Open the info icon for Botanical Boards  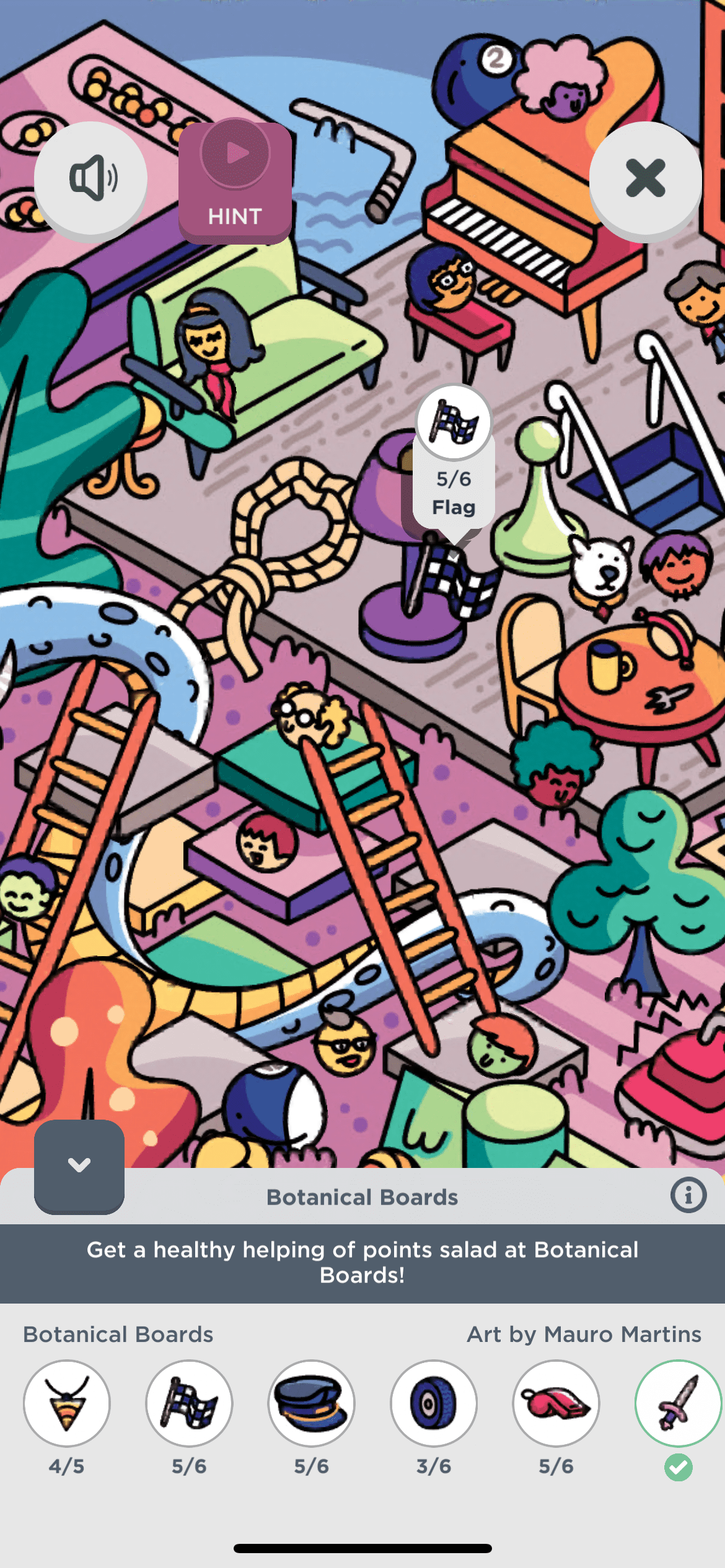pyautogui.click(x=688, y=1195)
